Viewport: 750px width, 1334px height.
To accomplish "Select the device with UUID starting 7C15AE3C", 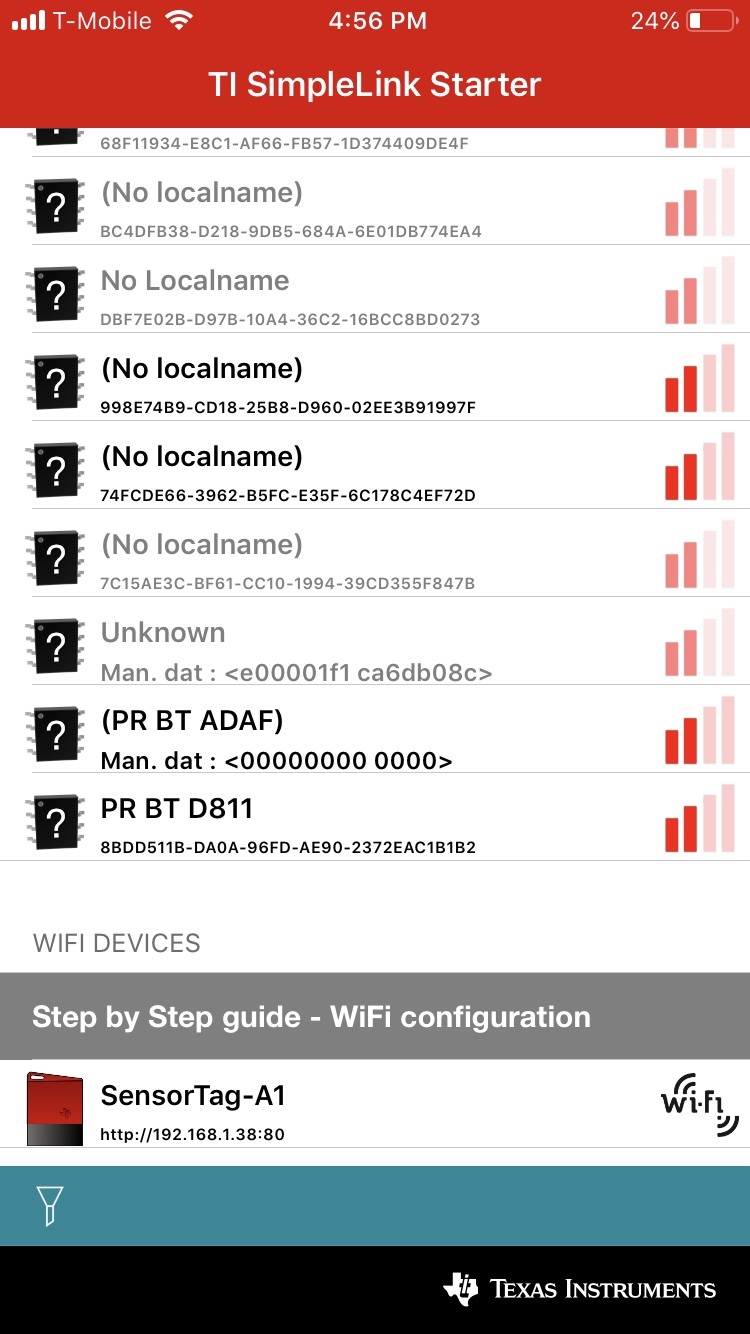I will (x=374, y=561).
